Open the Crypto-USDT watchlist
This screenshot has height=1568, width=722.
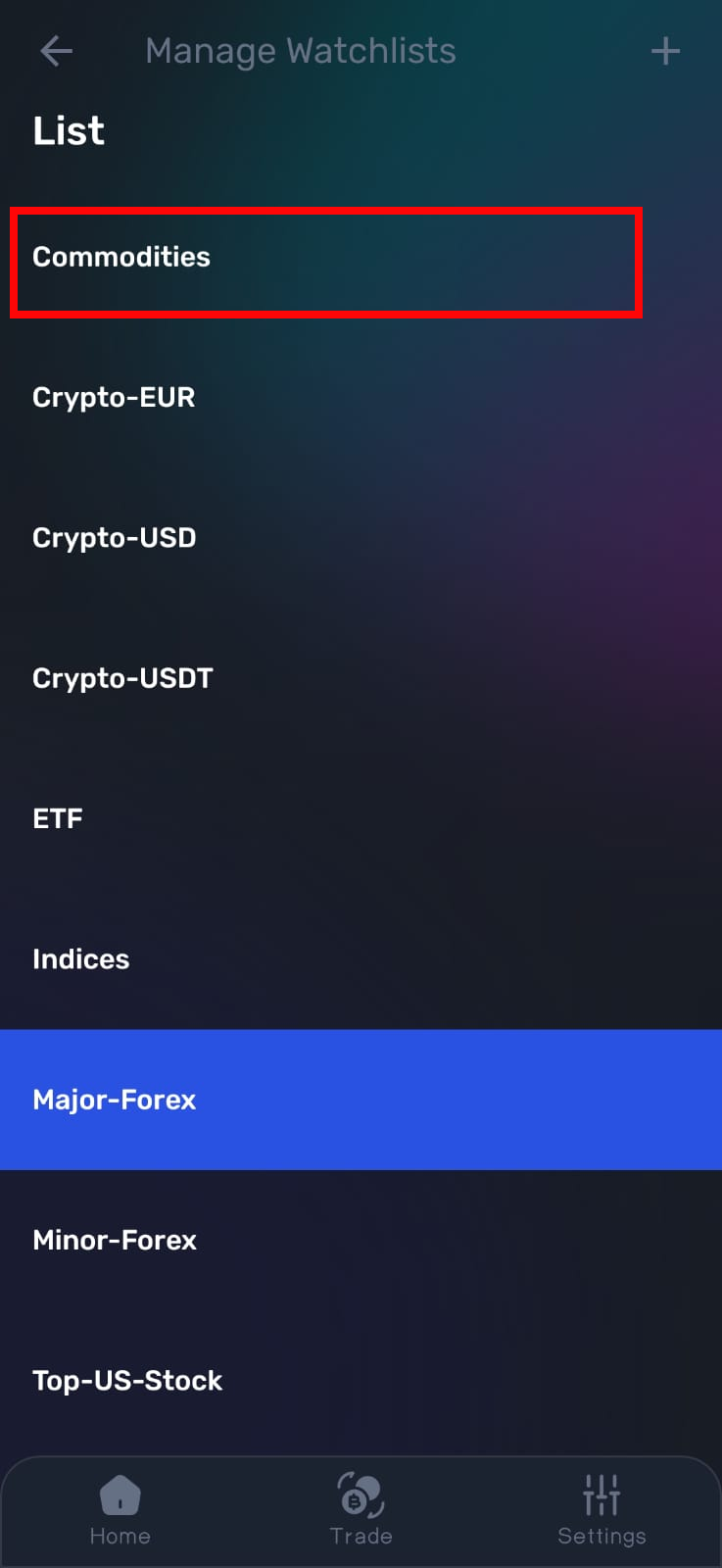click(x=122, y=678)
